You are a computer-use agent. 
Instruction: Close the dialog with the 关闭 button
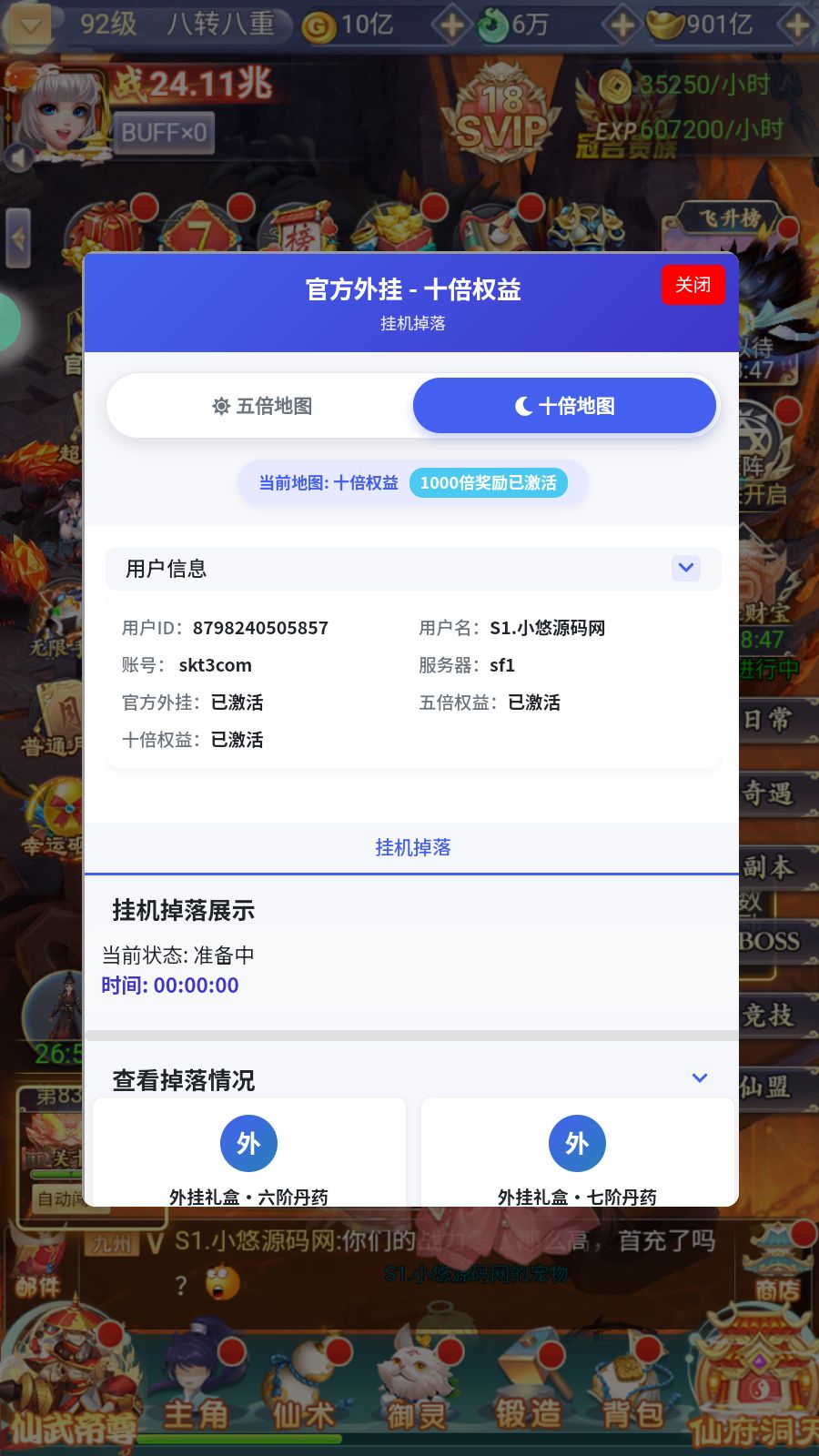click(693, 285)
